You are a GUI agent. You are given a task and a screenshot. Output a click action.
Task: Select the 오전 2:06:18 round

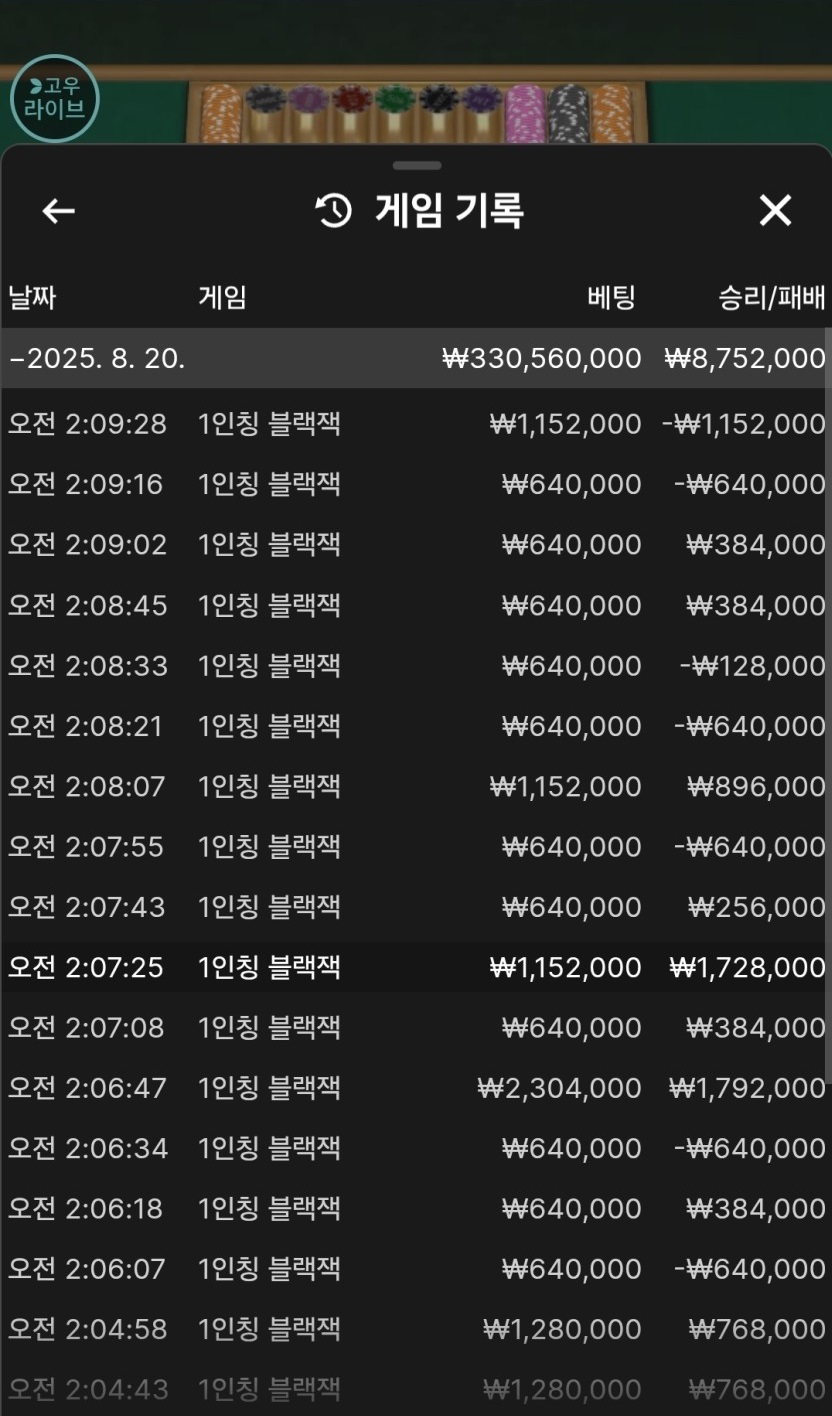pyautogui.click(x=415, y=1208)
